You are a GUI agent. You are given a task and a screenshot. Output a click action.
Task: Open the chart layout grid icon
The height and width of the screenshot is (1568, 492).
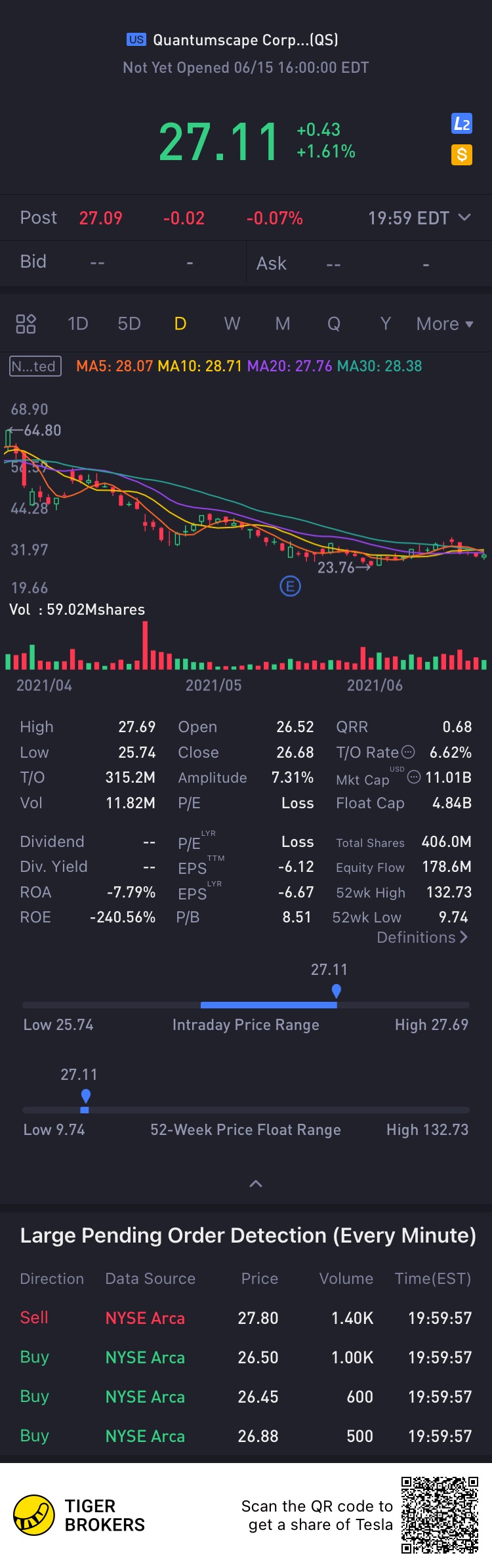click(26, 323)
